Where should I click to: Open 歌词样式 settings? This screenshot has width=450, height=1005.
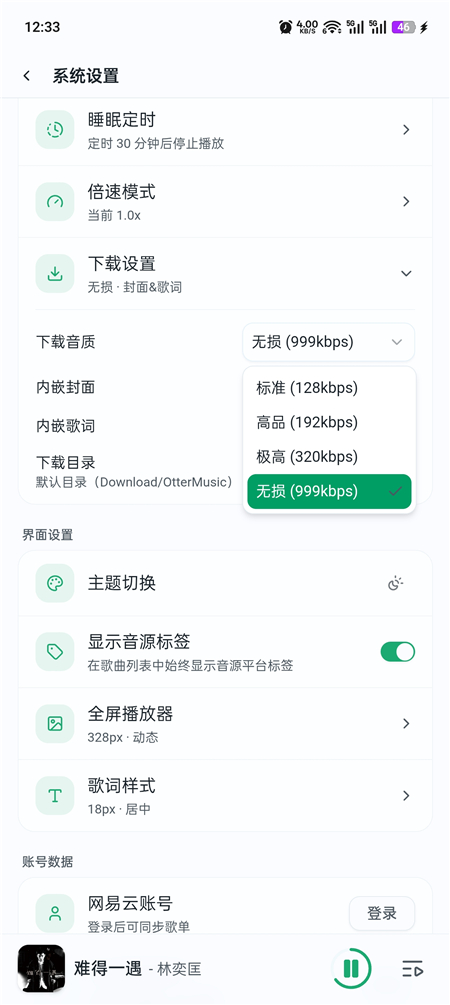click(225, 796)
